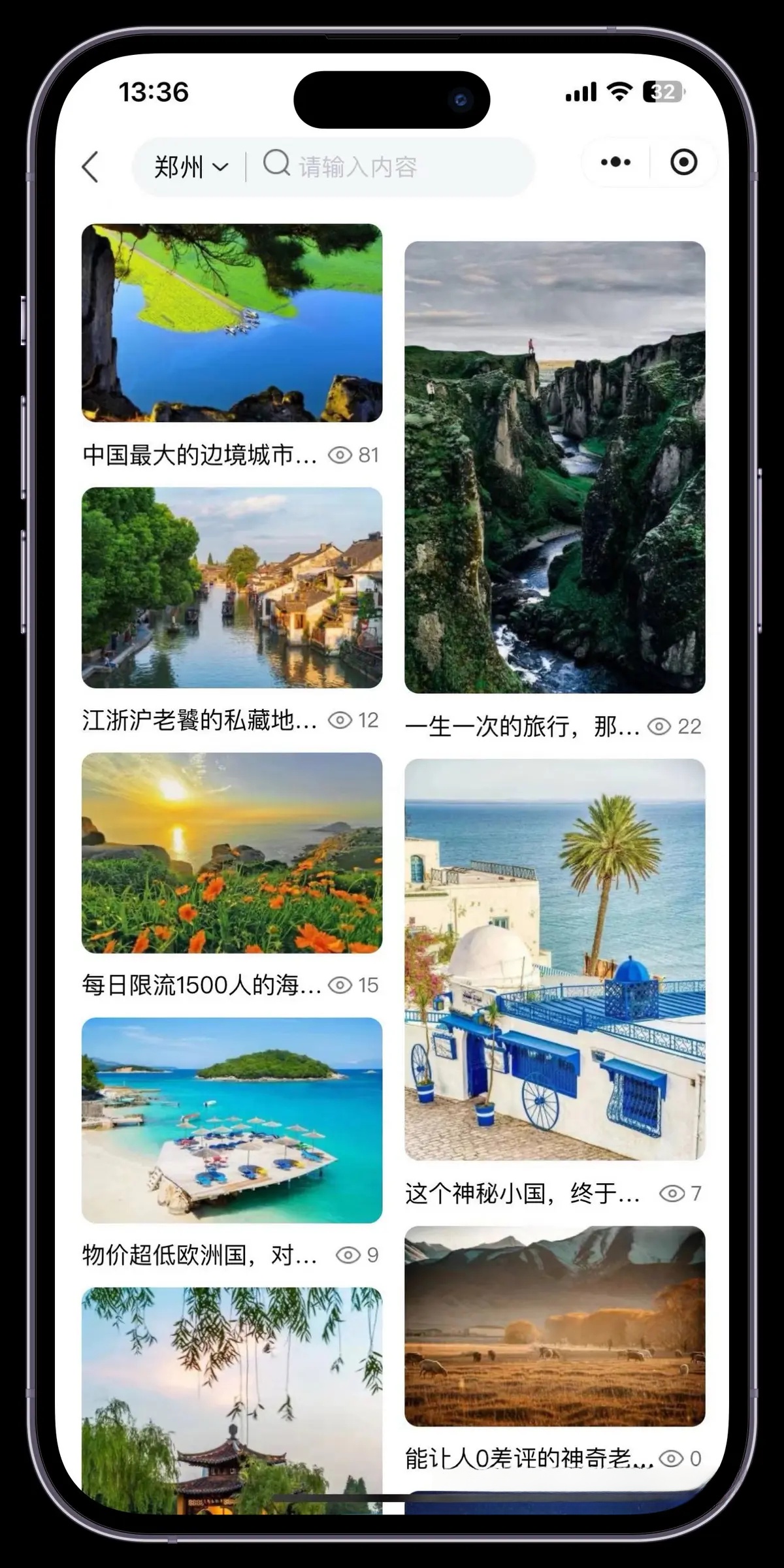Screen dimensions: 784x1568
Task: Go back with the left arrow
Action: pyautogui.click(x=91, y=167)
